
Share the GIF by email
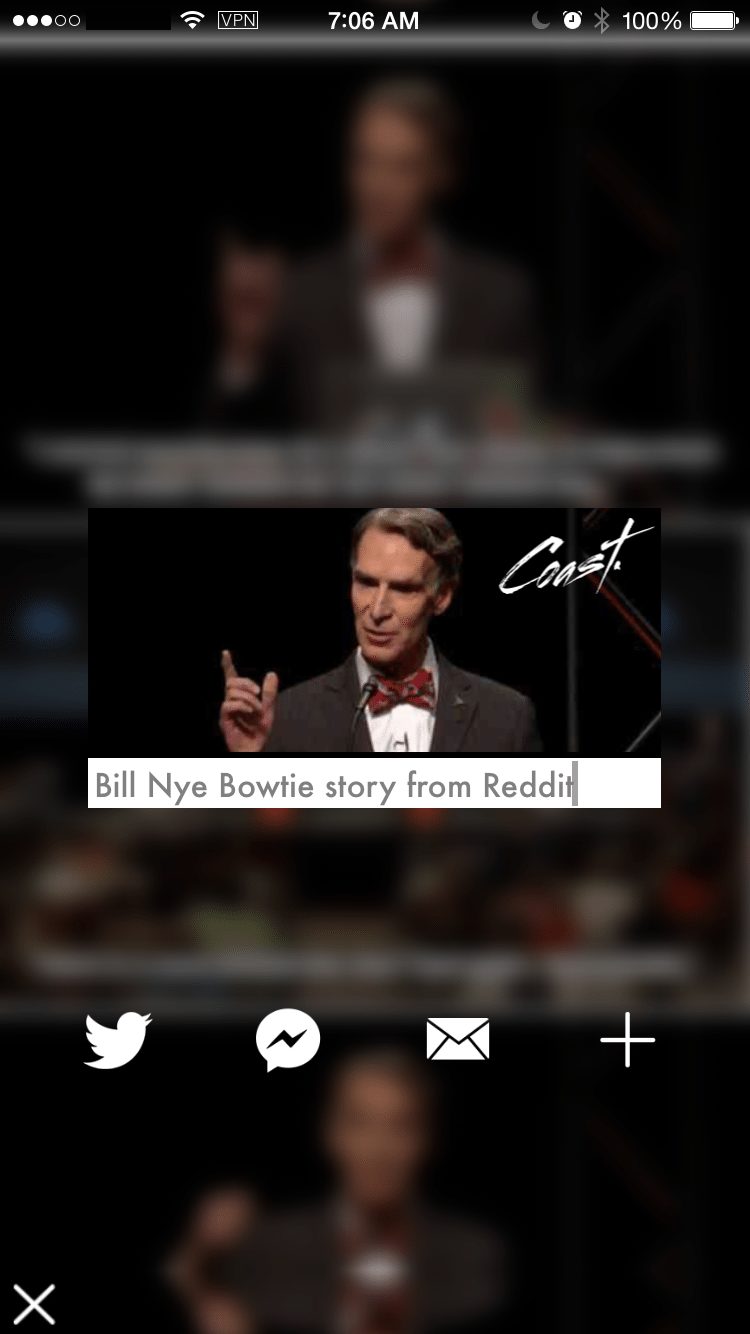point(458,1040)
